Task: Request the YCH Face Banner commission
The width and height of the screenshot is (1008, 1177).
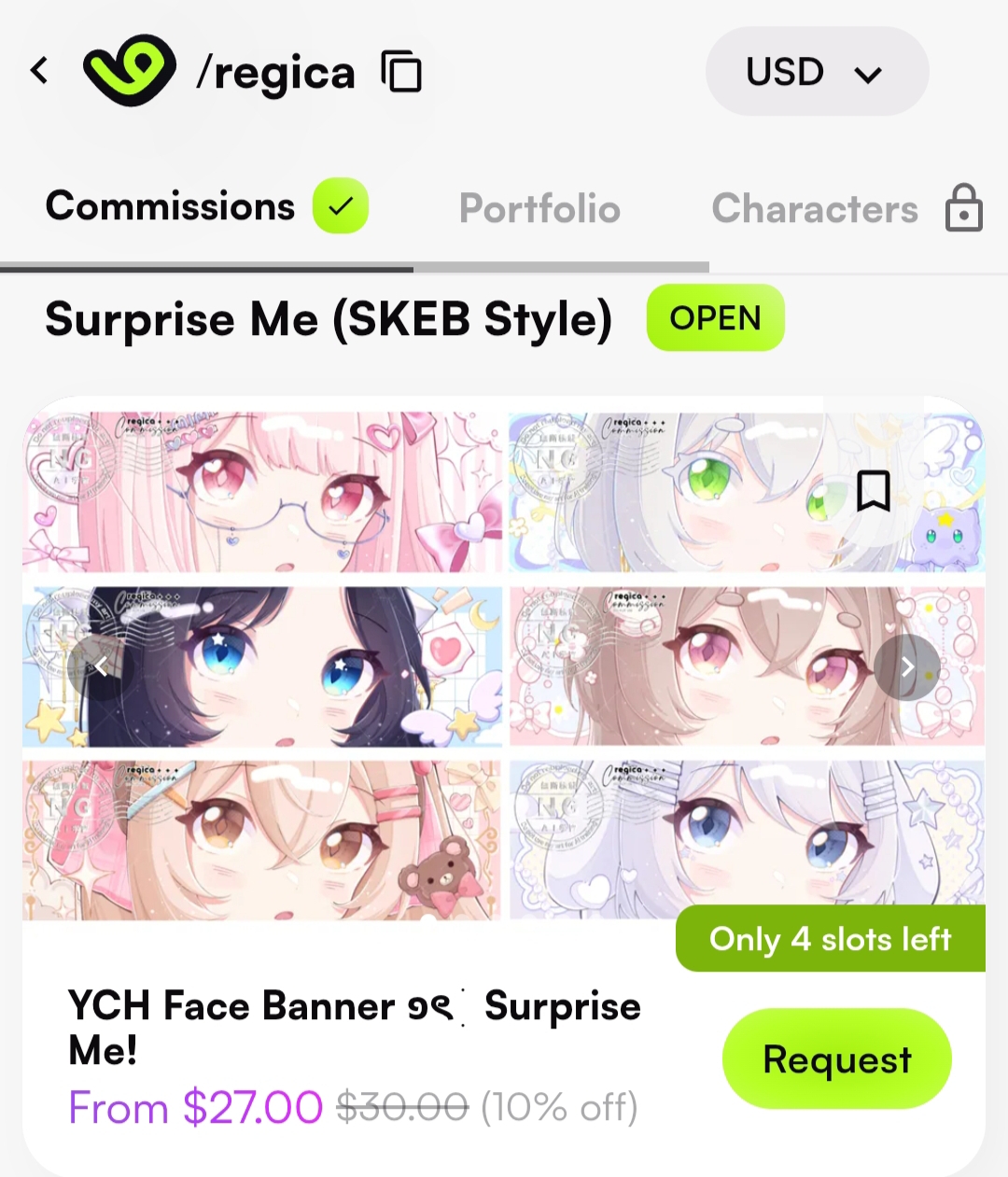Action: coord(836,1059)
